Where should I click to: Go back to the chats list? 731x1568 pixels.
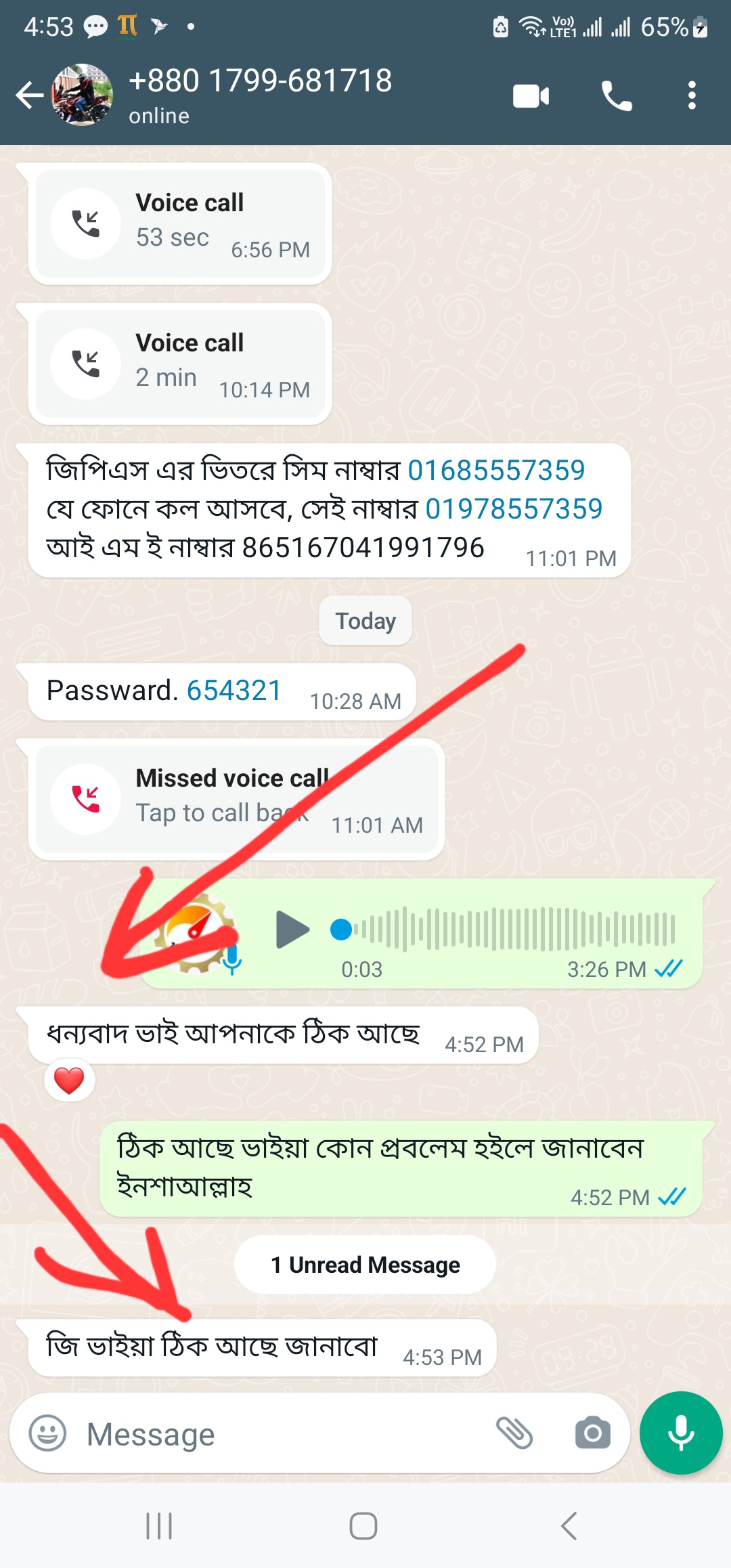[29, 95]
